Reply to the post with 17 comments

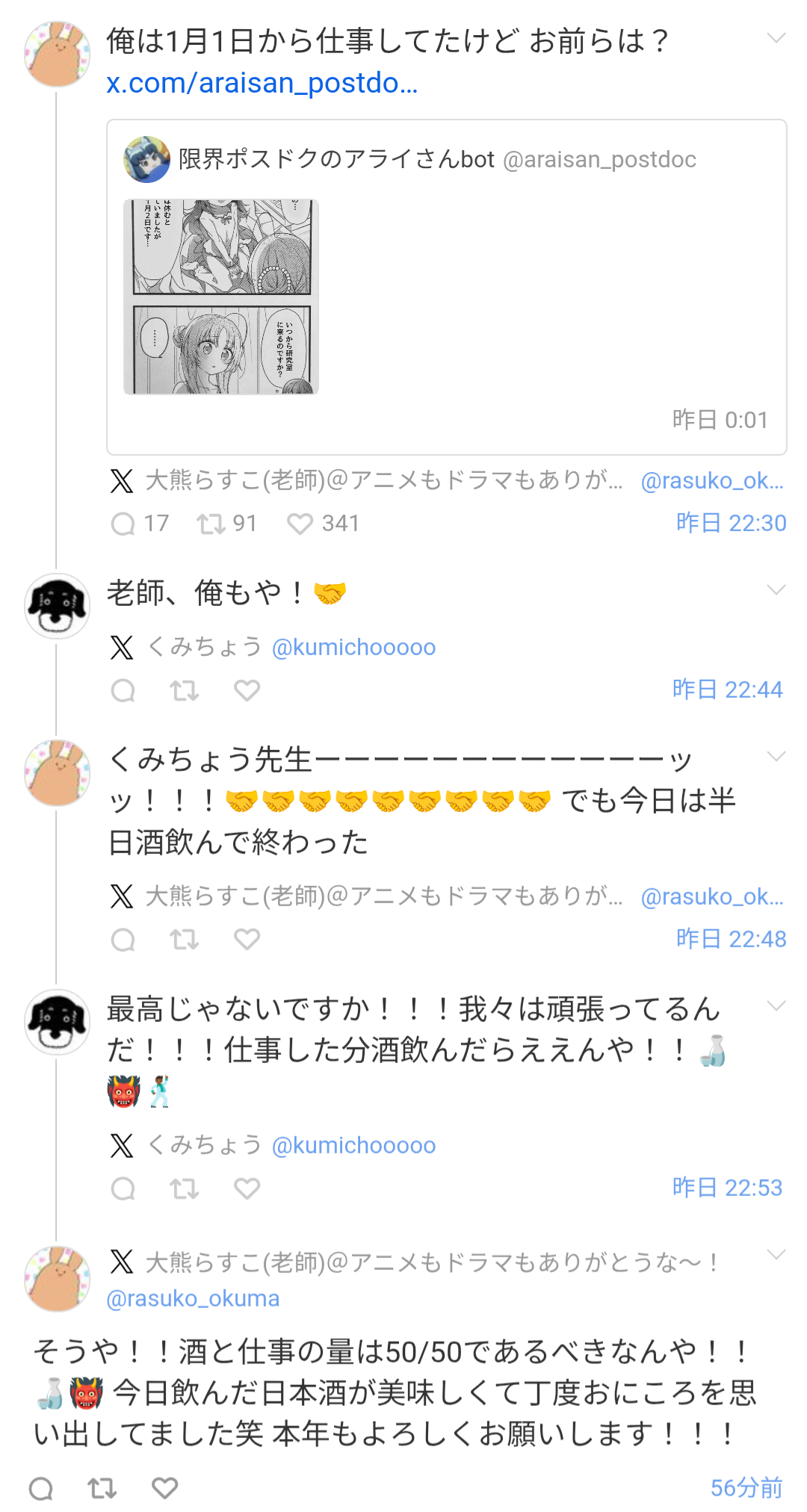[x=123, y=524]
